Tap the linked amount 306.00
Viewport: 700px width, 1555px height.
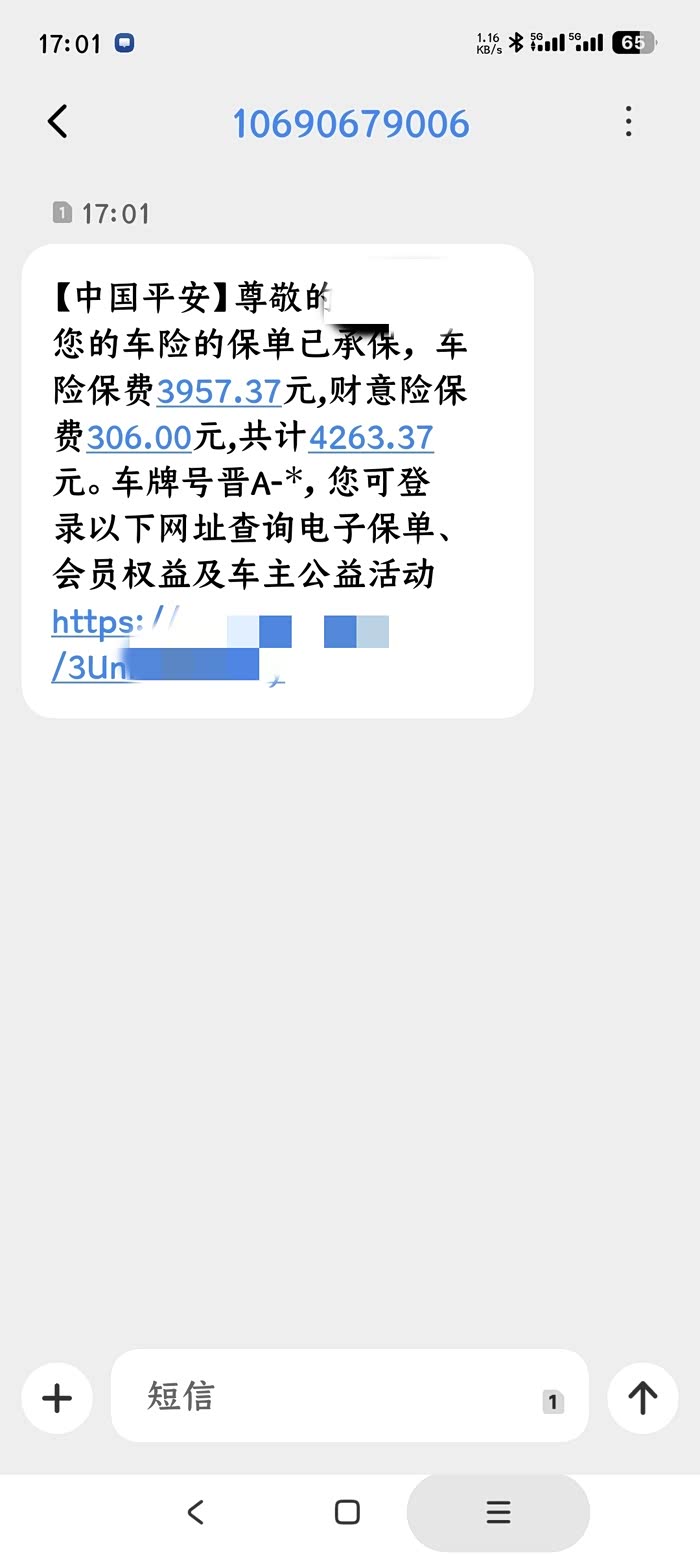tap(139, 437)
